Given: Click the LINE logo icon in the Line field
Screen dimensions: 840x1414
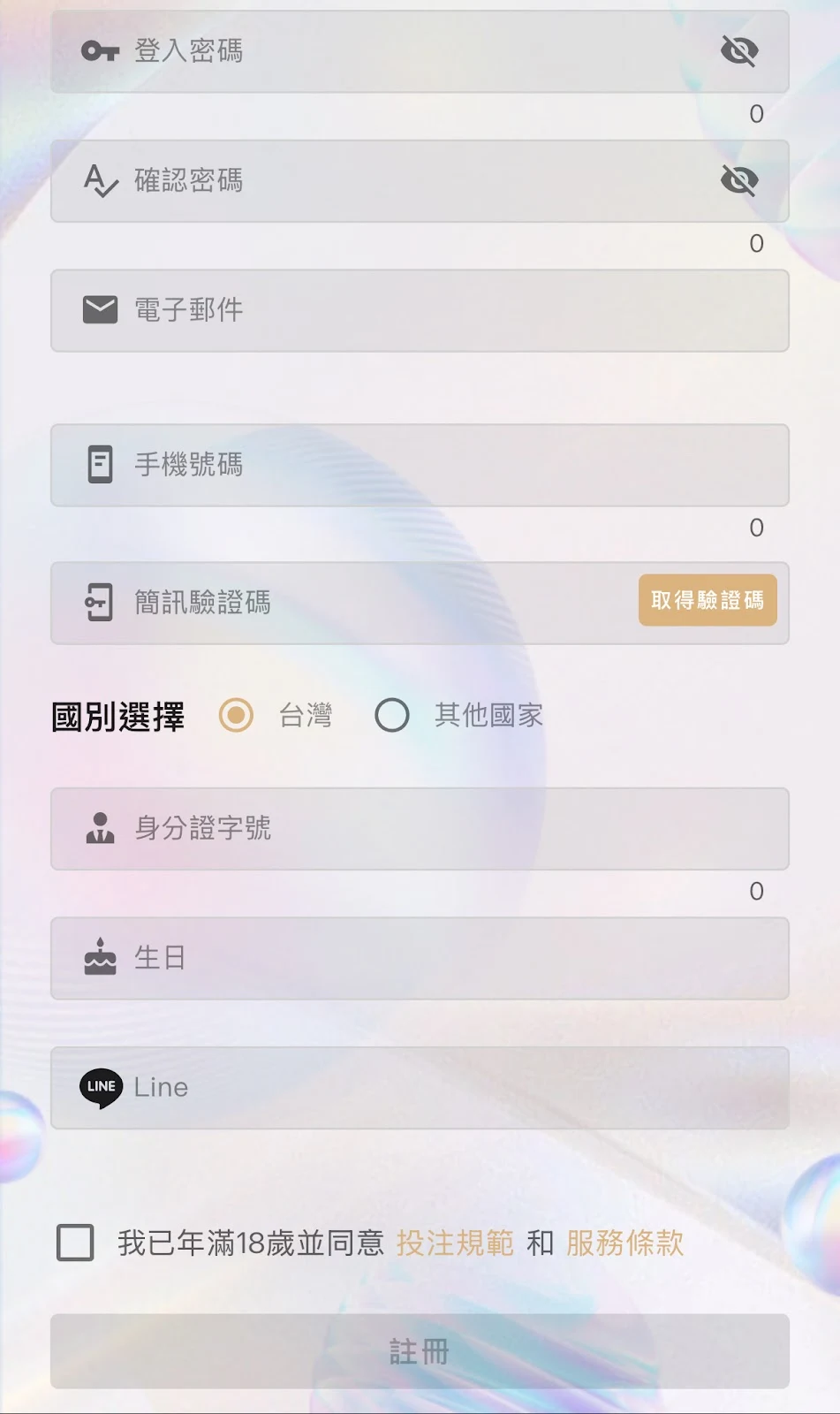Looking at the screenshot, I should point(102,1088).
